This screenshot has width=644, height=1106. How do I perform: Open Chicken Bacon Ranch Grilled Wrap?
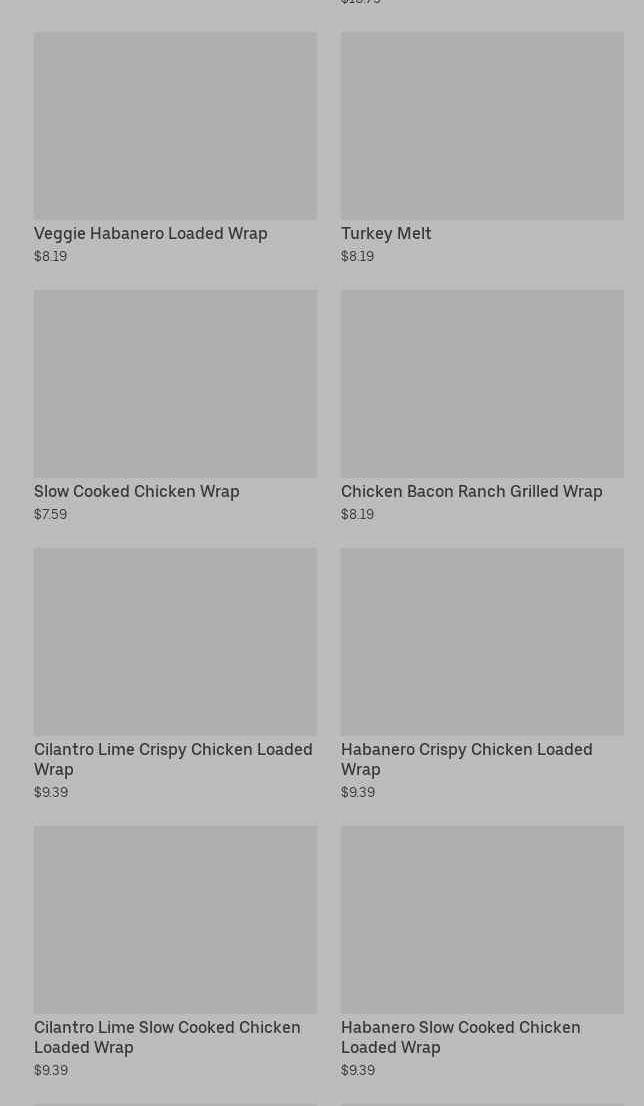(x=482, y=385)
